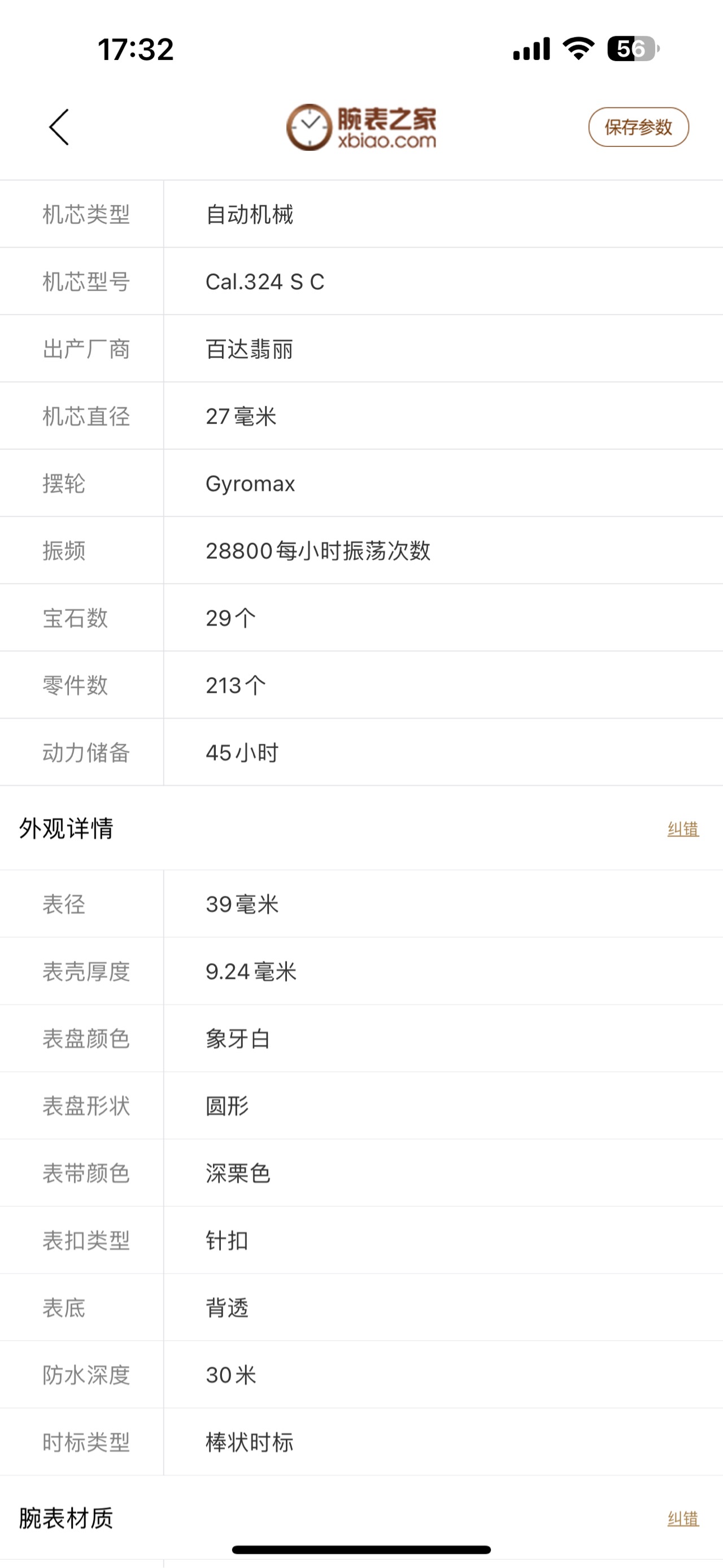This screenshot has width=723, height=1568.
Task: Tap 纠错 link next to 腕表材质
Action: point(683,1518)
